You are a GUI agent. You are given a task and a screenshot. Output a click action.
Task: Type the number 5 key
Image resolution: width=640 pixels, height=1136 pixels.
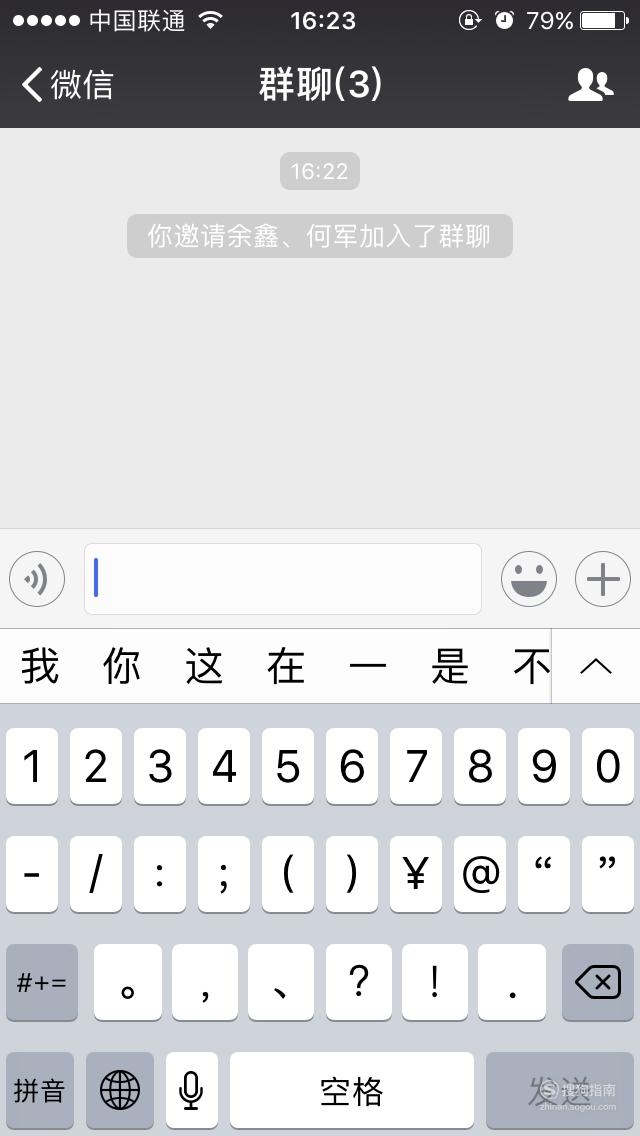click(x=288, y=767)
